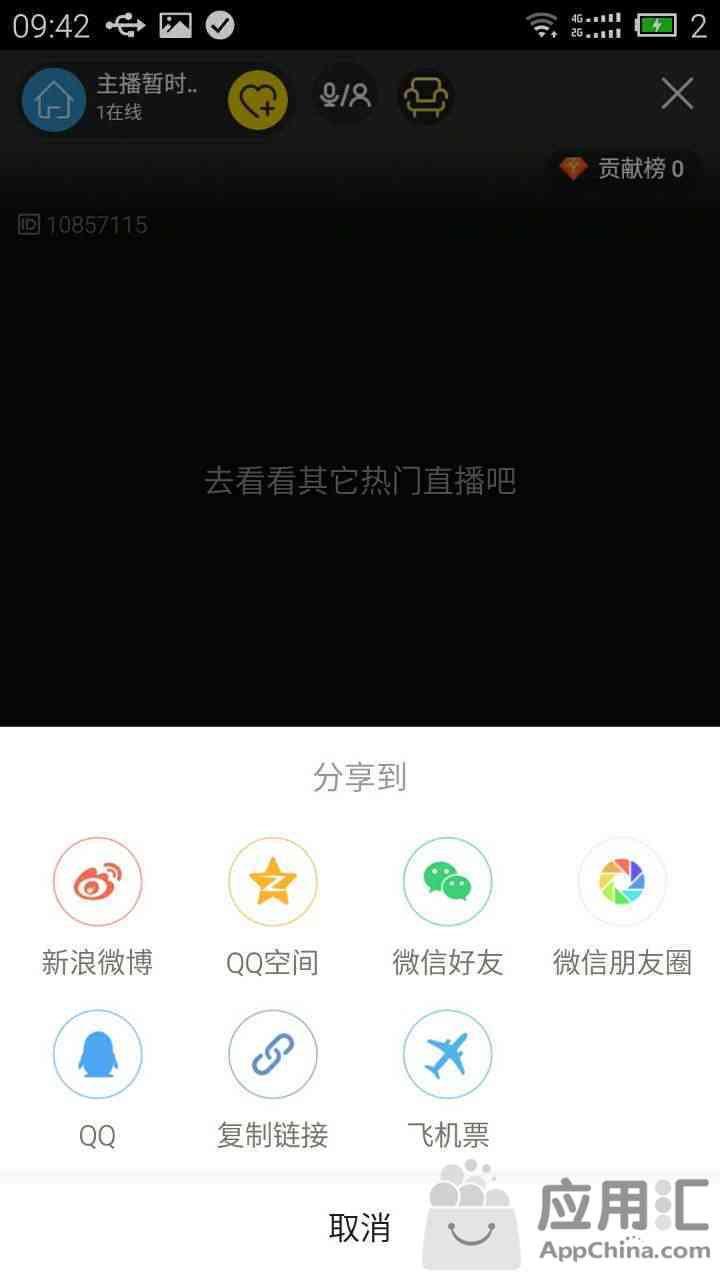720x1280 pixels.
Task: Share to 微信好友 (WeChat friends)
Action: [447, 882]
